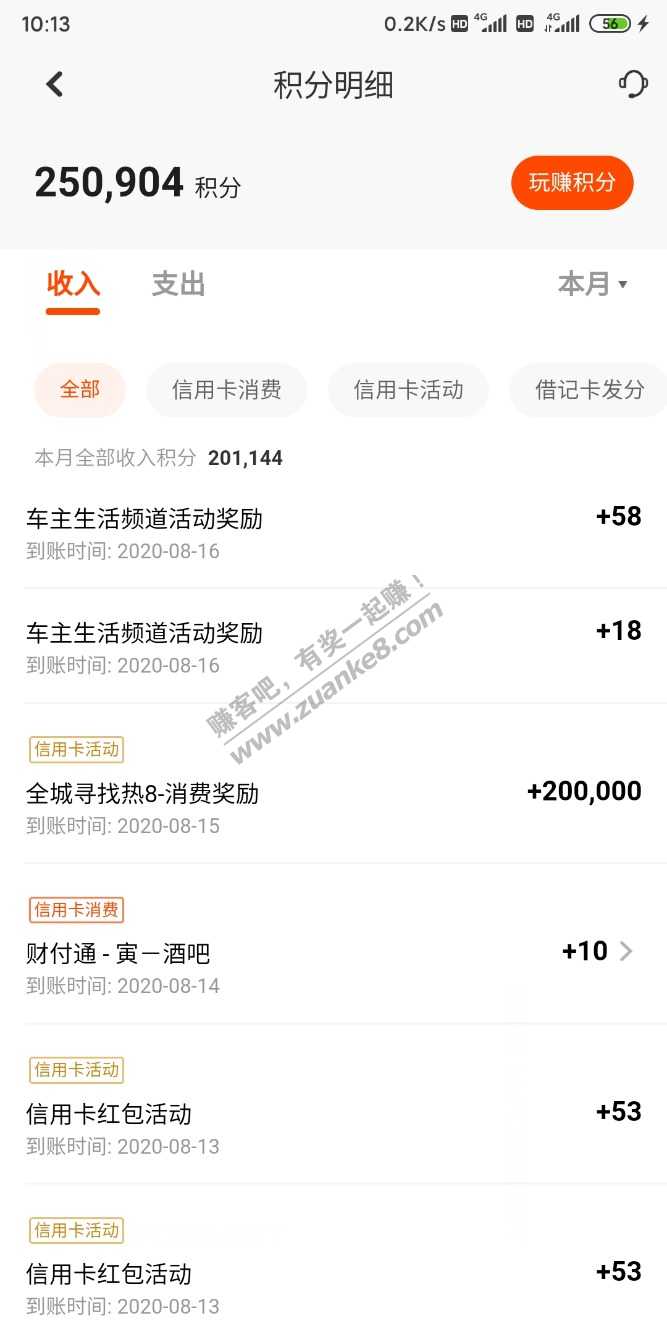Select the 收入 tab
The height and width of the screenshot is (1334, 667).
[x=73, y=285]
